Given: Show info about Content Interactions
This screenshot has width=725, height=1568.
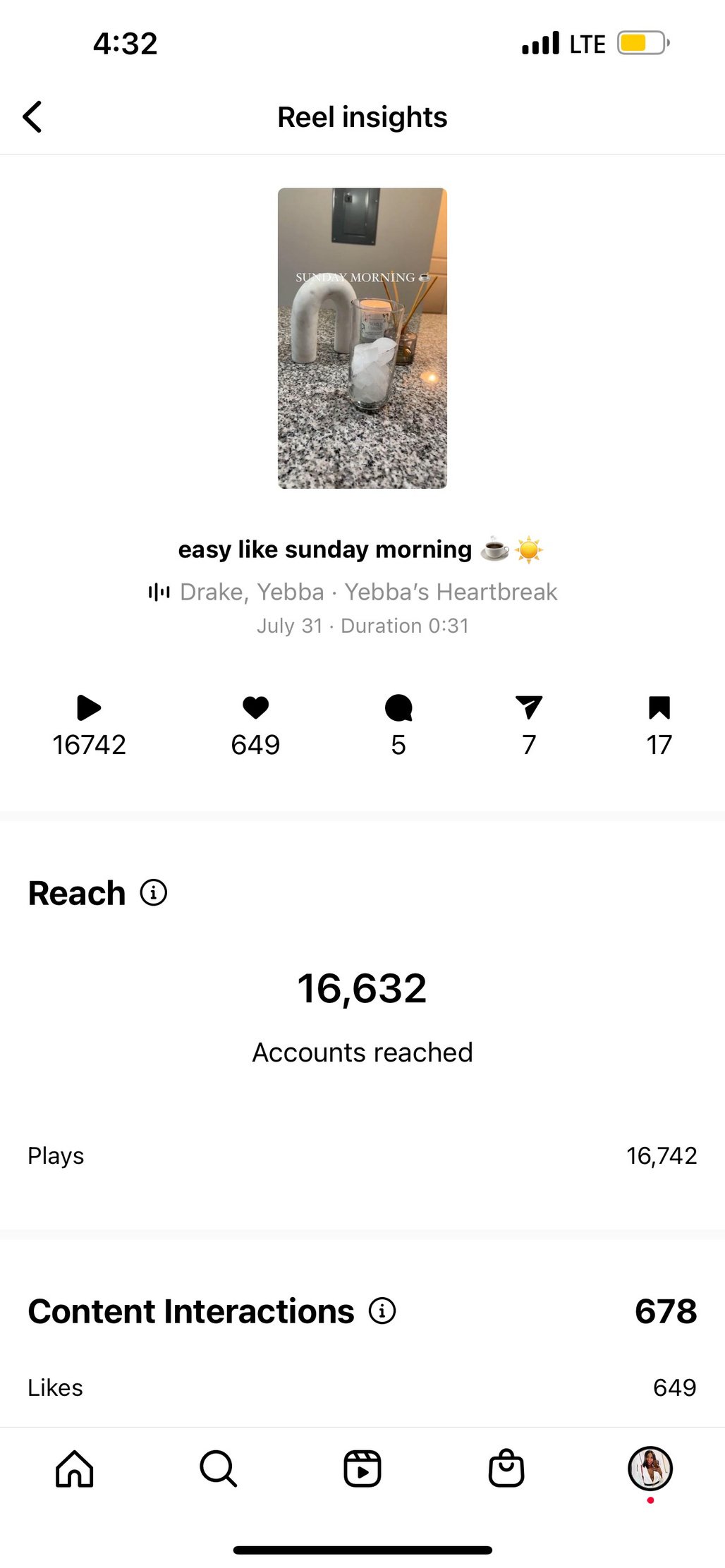Looking at the screenshot, I should pyautogui.click(x=382, y=1311).
